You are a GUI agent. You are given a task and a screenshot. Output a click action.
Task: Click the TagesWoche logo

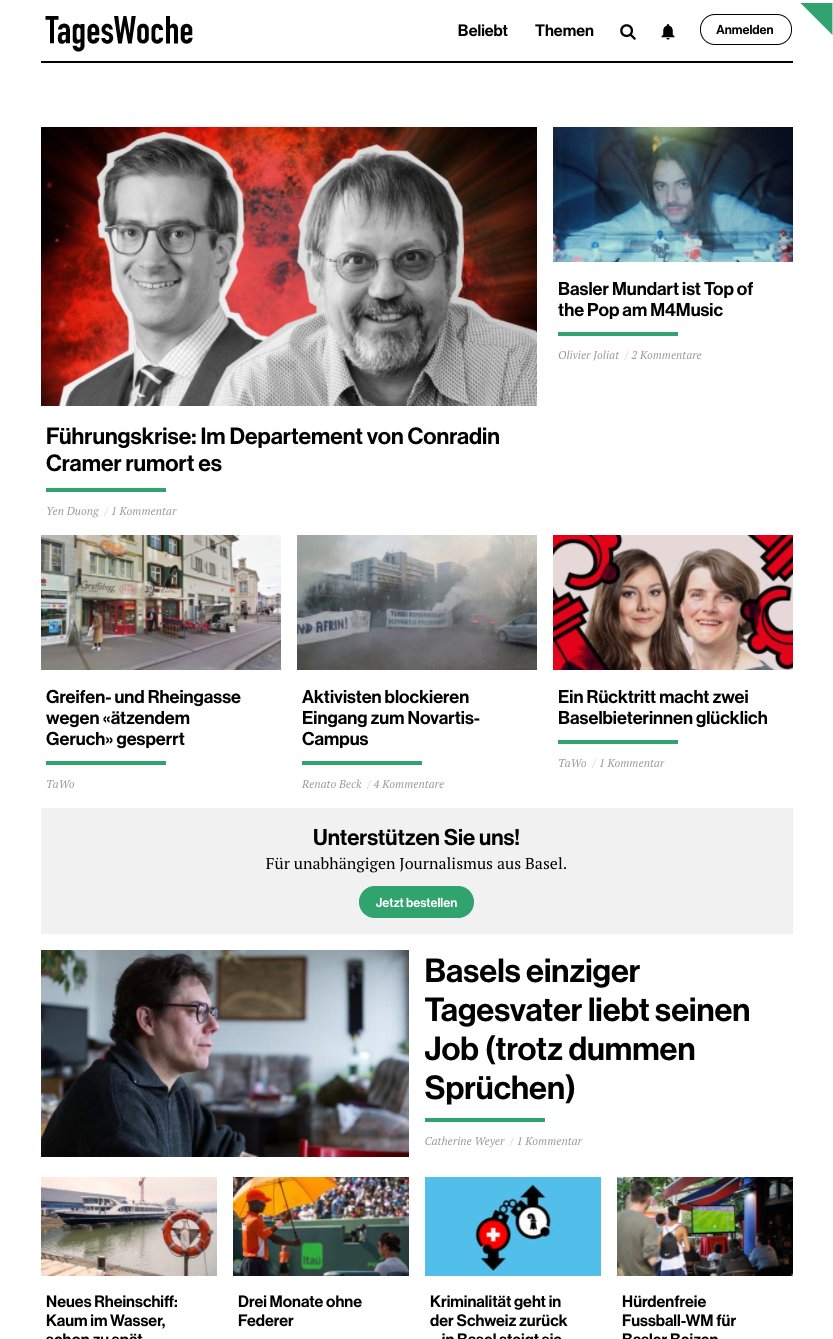[119, 33]
